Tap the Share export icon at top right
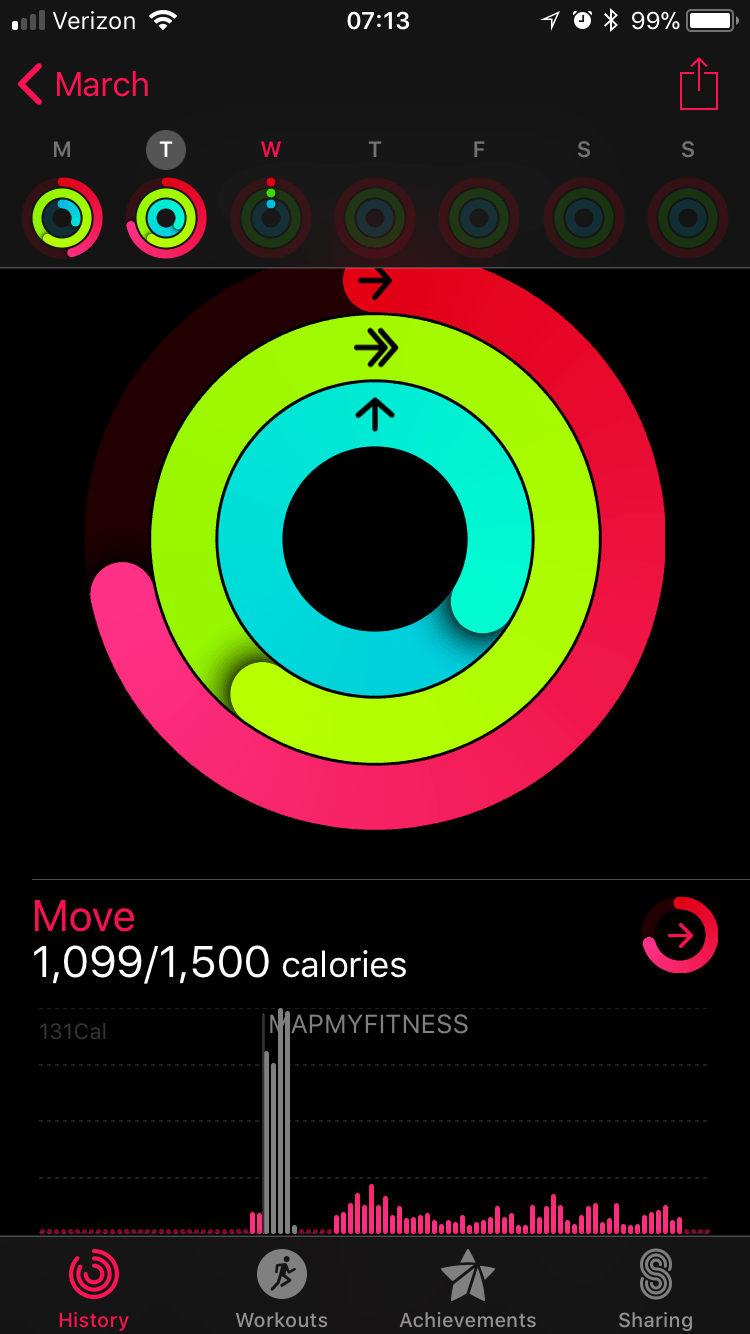 point(699,85)
